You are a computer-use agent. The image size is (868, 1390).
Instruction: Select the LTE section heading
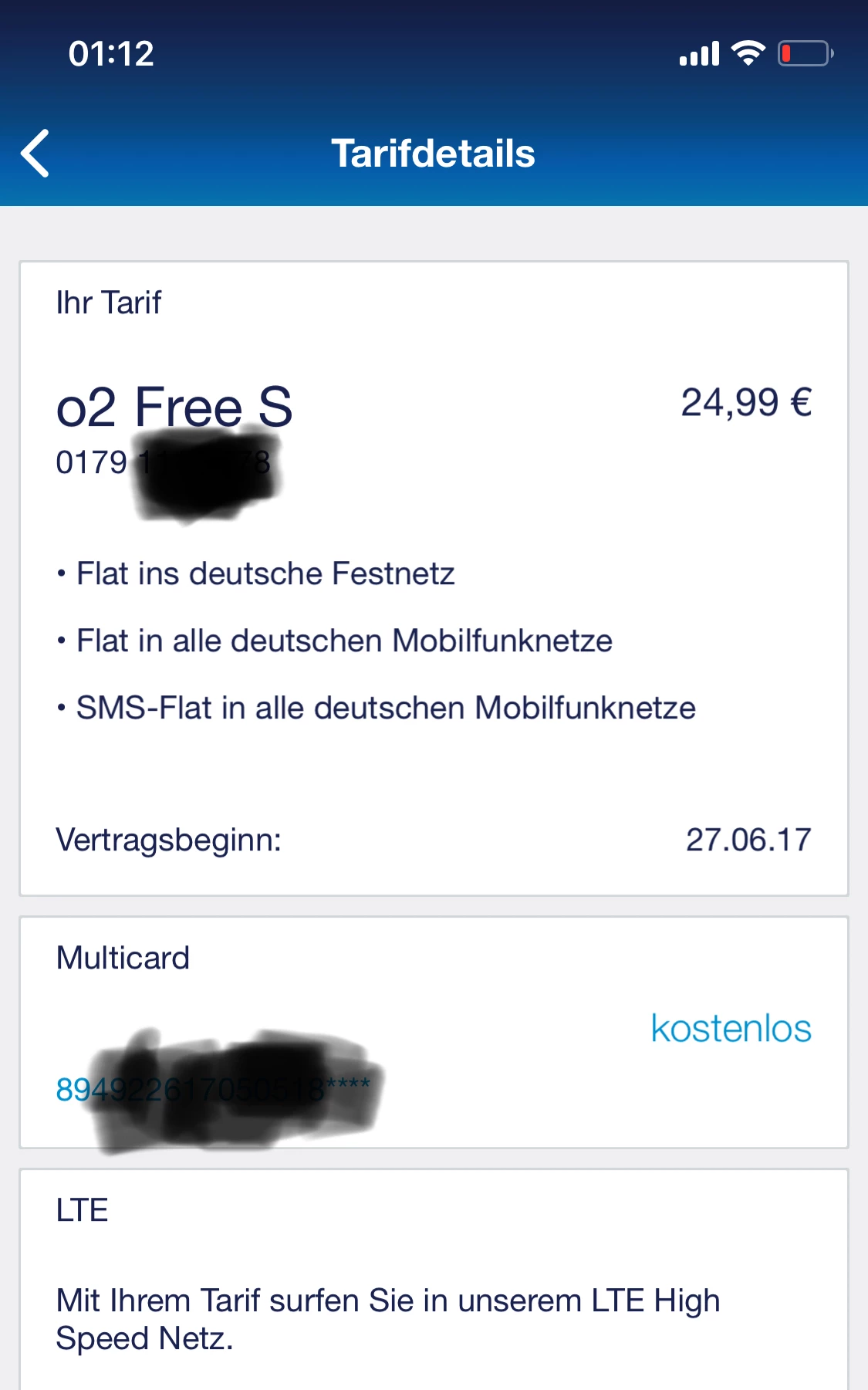point(80,1210)
